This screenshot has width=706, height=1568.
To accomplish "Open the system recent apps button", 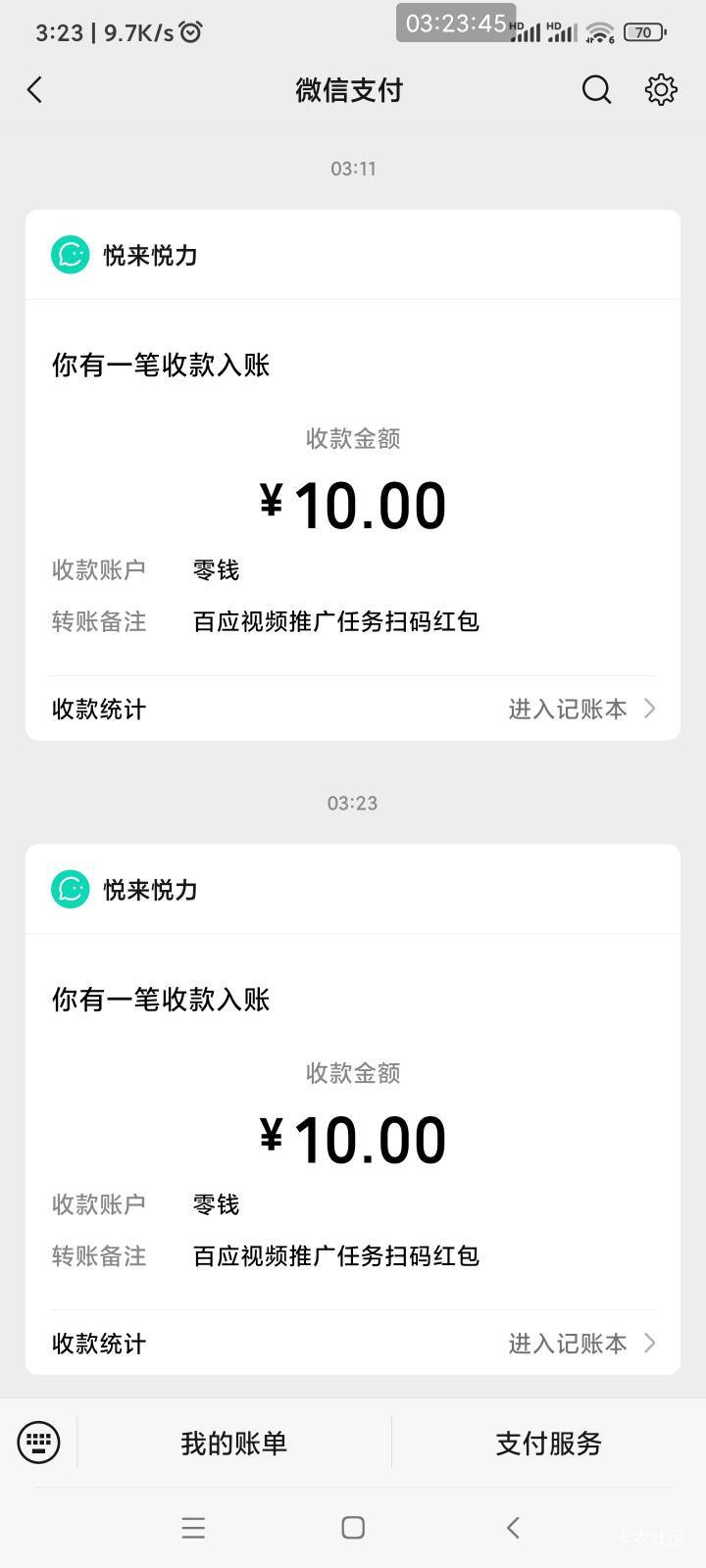I will 193,1527.
